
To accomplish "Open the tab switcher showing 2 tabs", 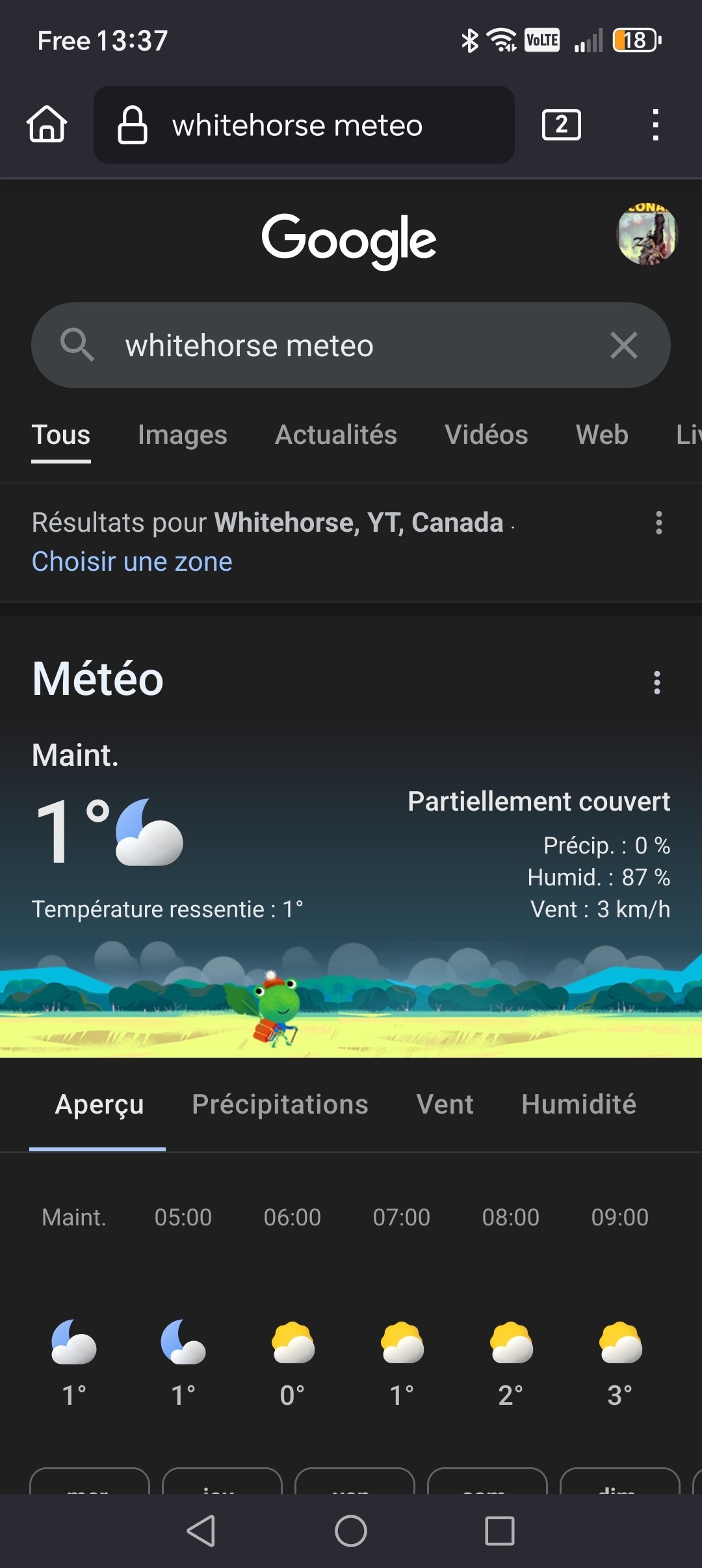I will (561, 125).
